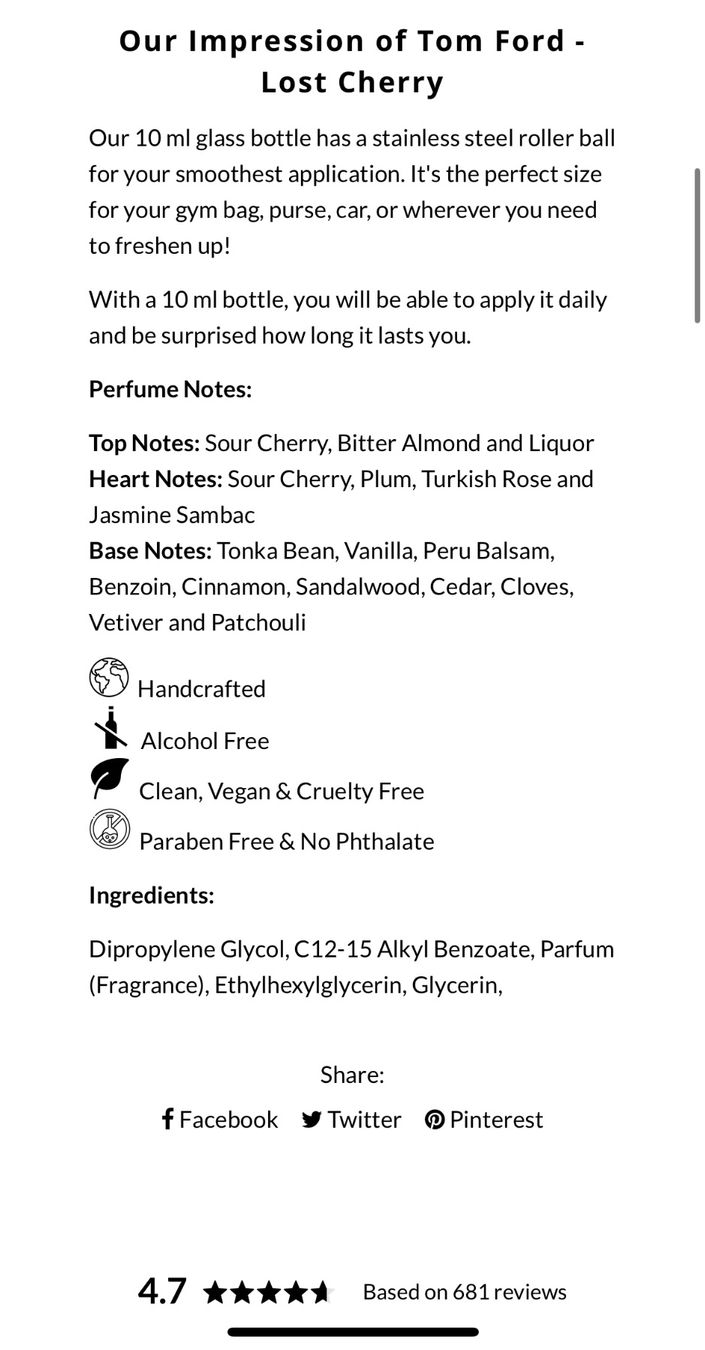
Task: Share this perfume on Twitter
Action: (352, 1119)
